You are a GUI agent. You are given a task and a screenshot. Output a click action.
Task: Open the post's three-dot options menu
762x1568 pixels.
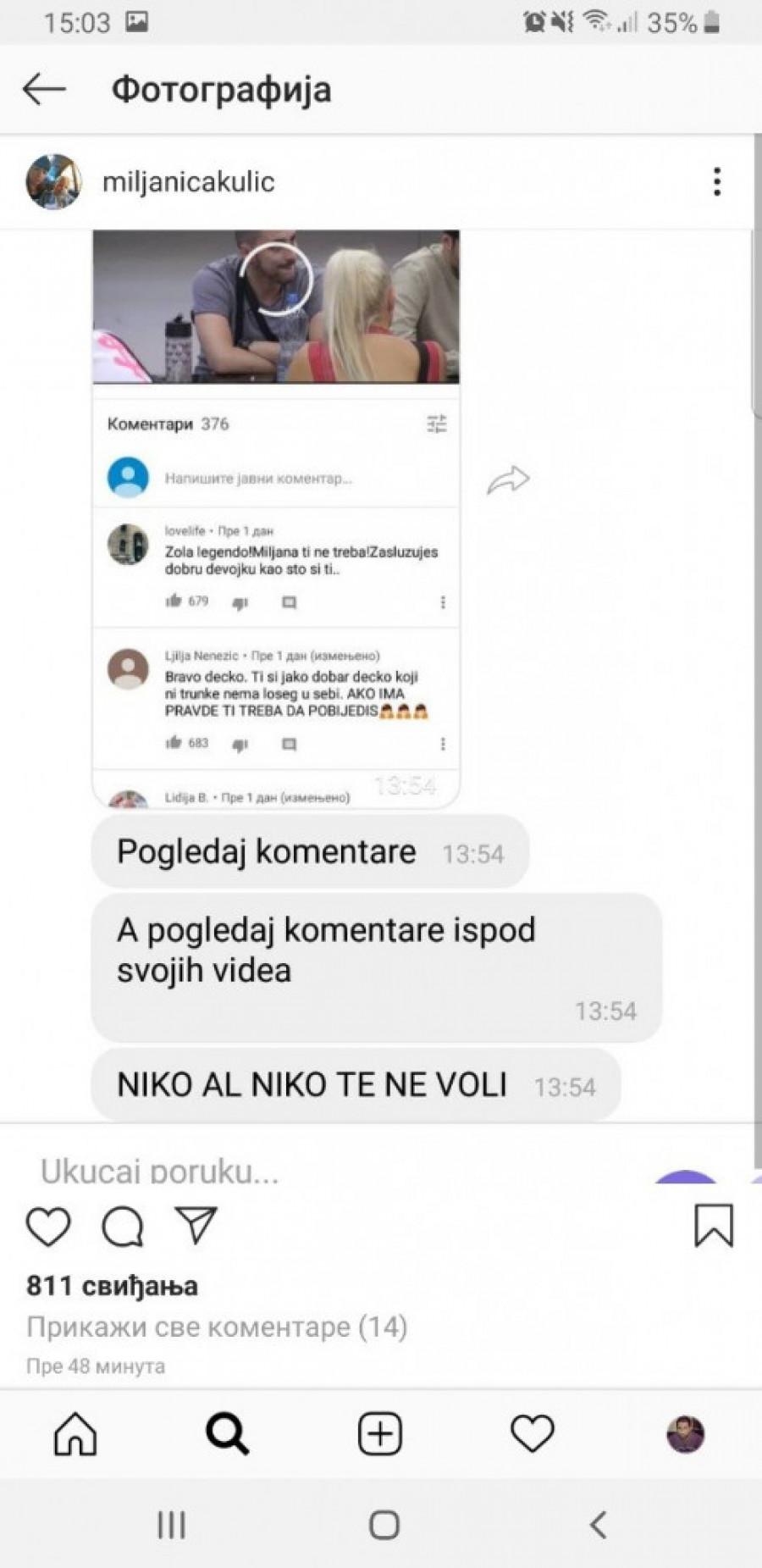[716, 181]
